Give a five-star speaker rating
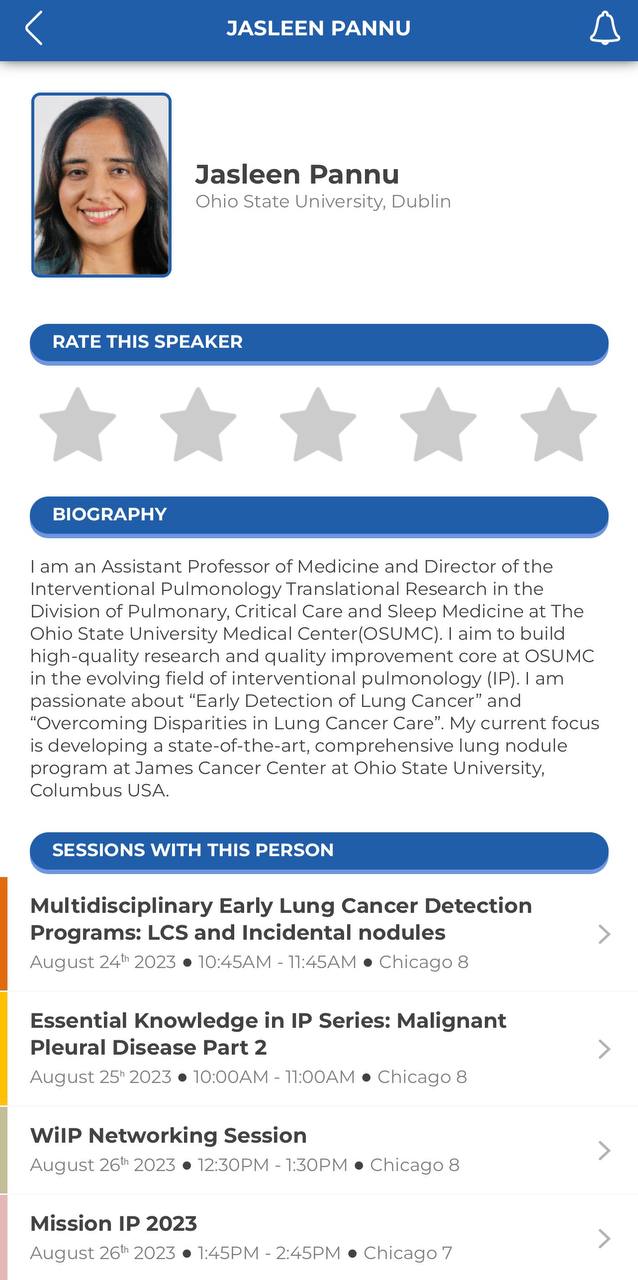The image size is (638, 1280). click(x=559, y=425)
